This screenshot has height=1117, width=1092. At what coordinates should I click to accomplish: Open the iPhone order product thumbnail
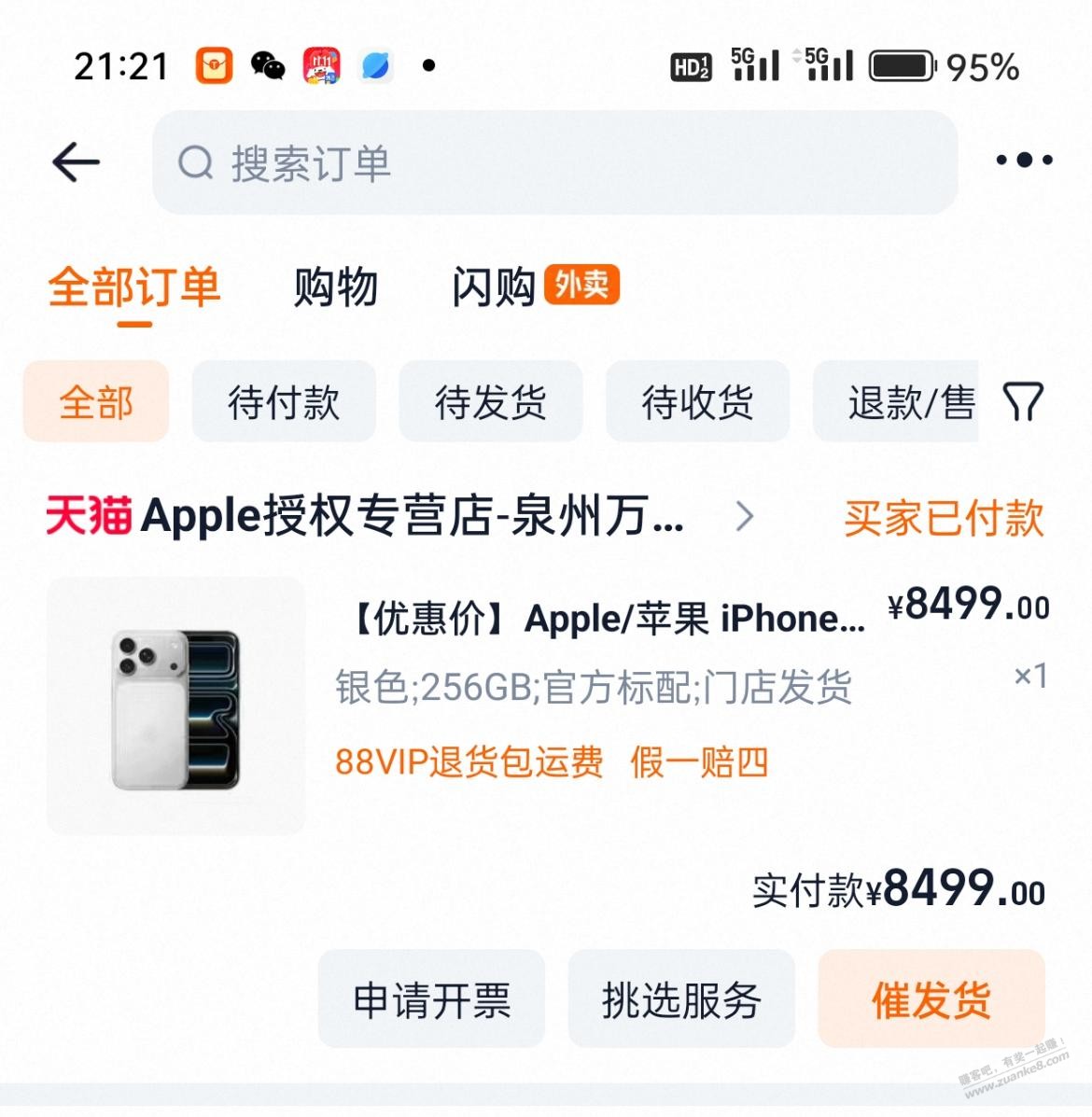(176, 706)
